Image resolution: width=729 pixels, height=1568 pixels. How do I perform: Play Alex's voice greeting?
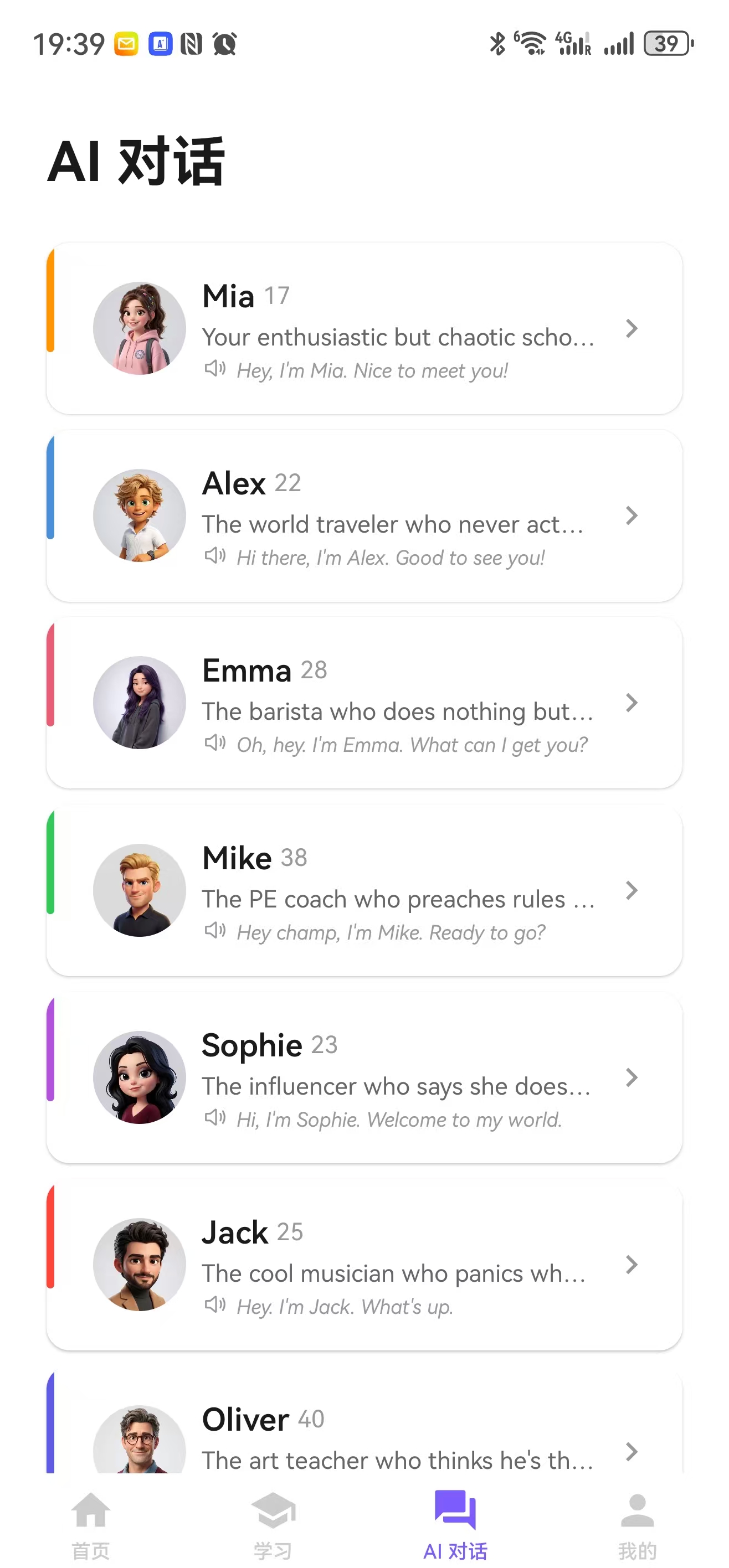(214, 555)
